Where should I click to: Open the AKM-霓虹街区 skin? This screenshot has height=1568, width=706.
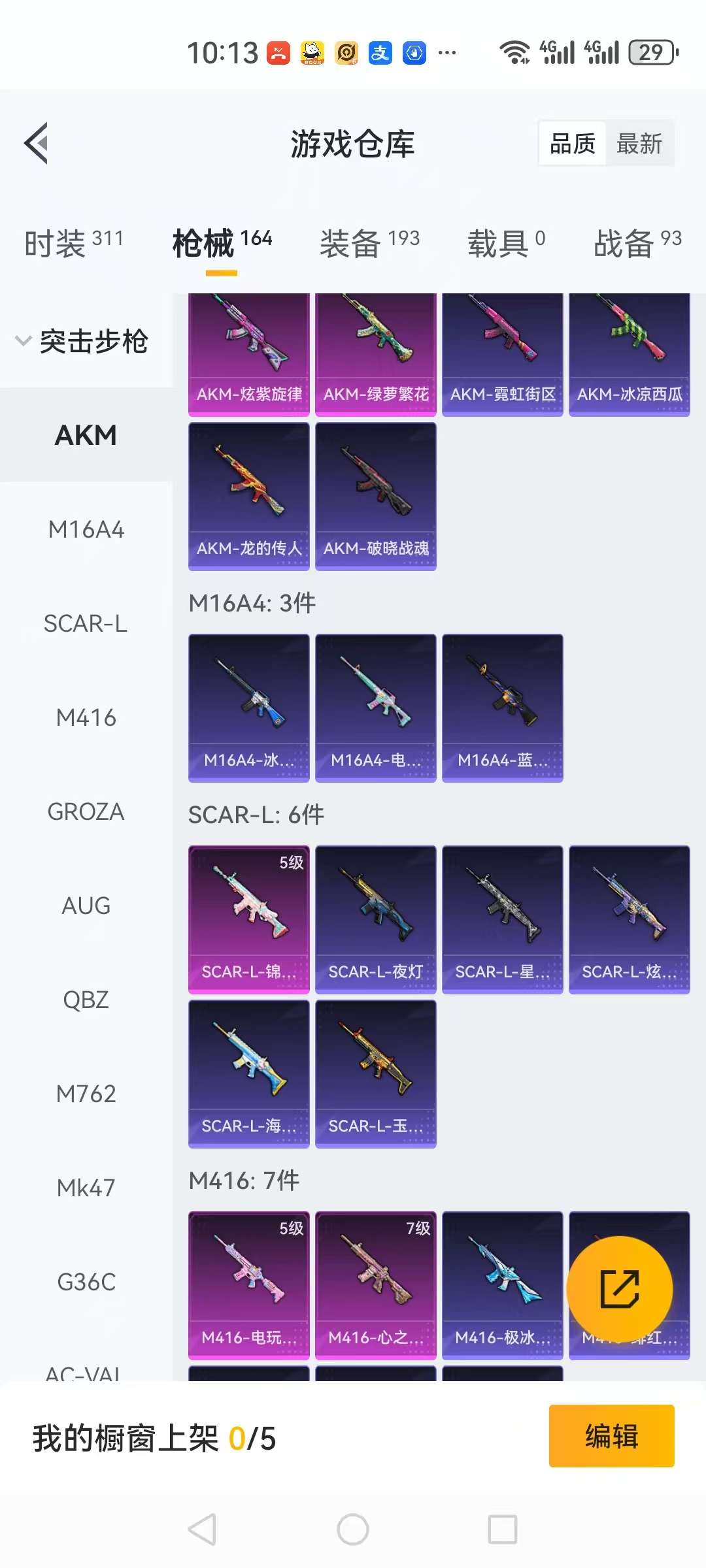click(503, 353)
